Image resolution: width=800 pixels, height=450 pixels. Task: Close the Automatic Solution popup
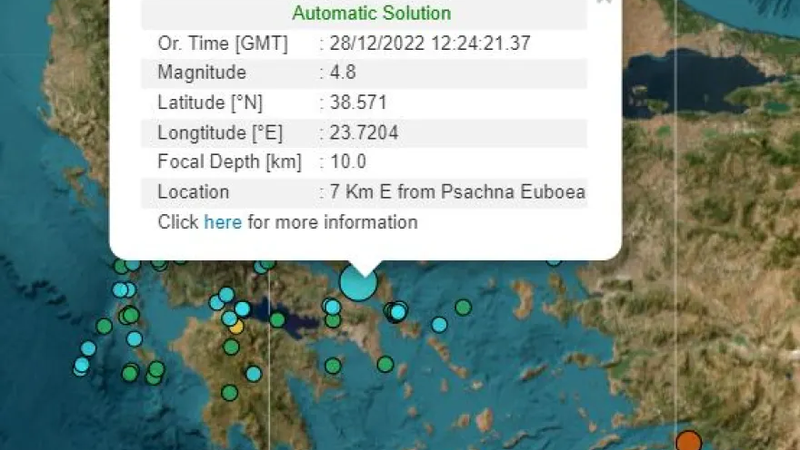(603, 2)
